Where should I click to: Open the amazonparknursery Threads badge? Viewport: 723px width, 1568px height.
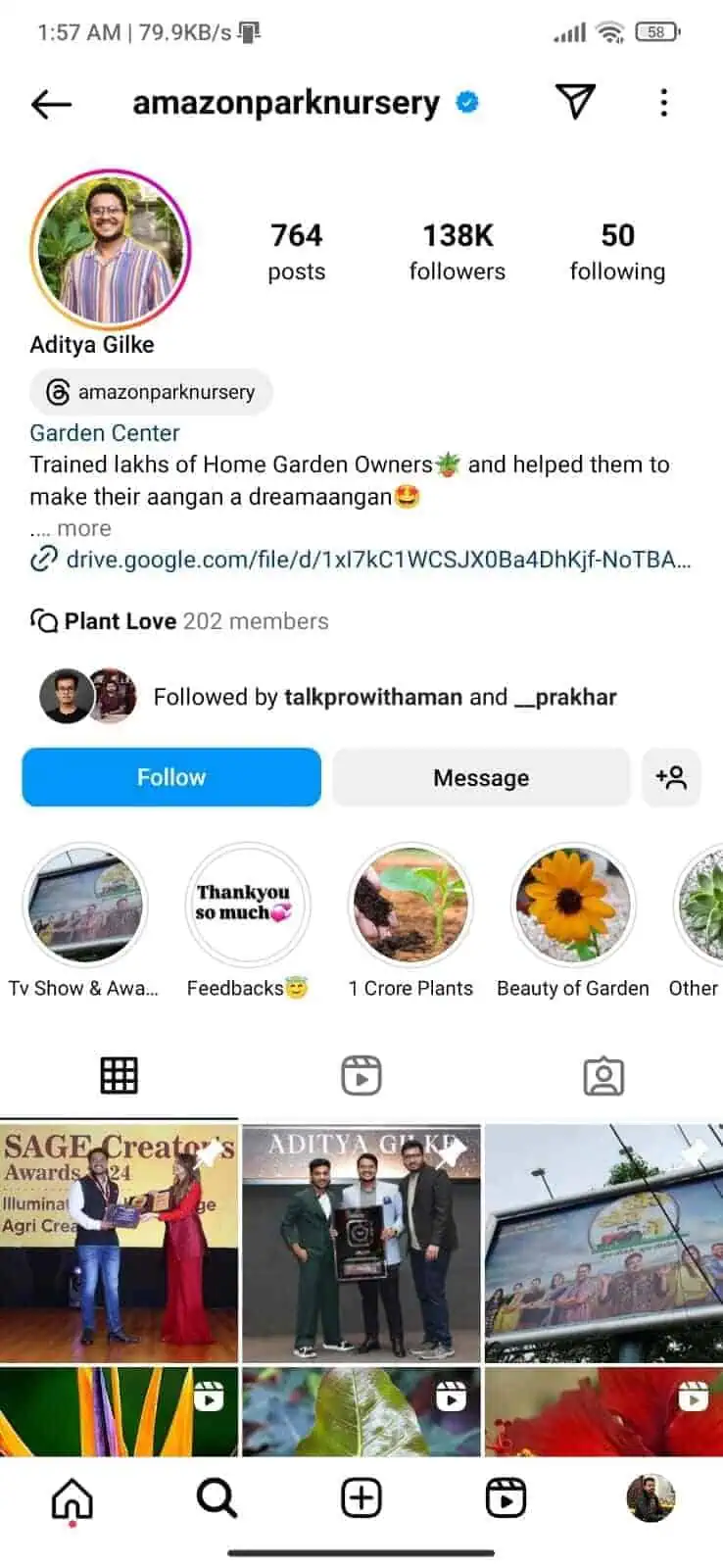coord(151,392)
